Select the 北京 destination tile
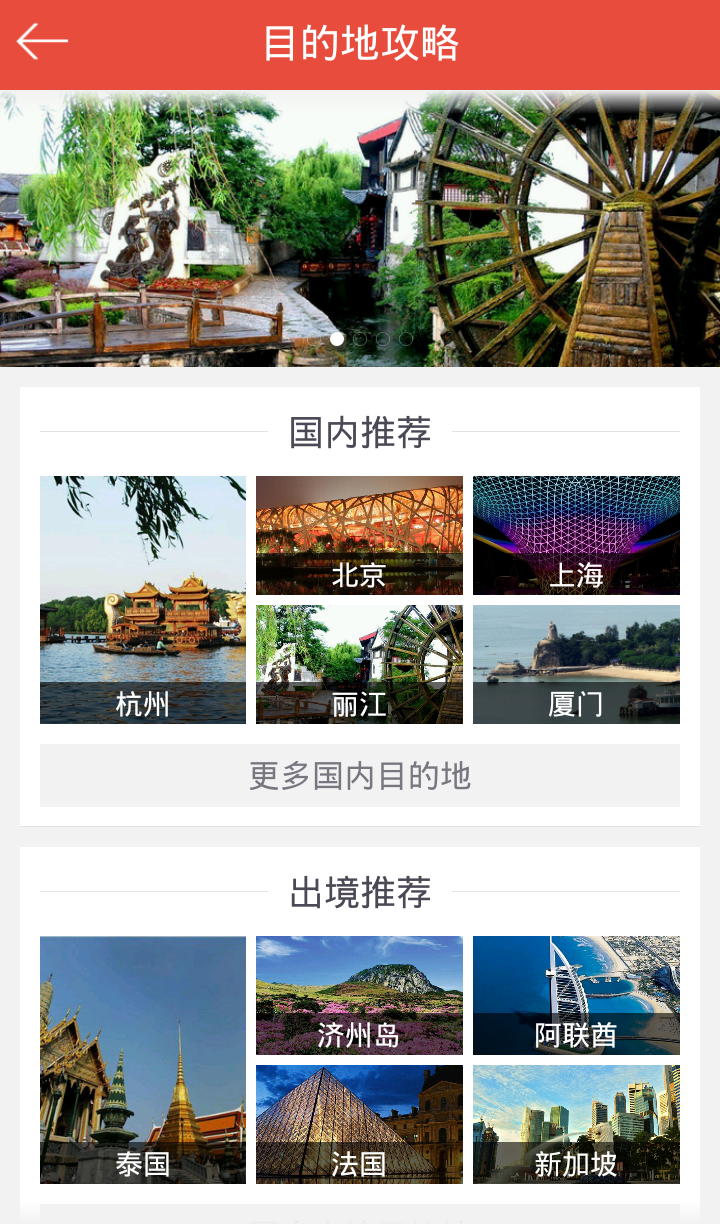Screen dimensions: 720x1224 (x=359, y=536)
